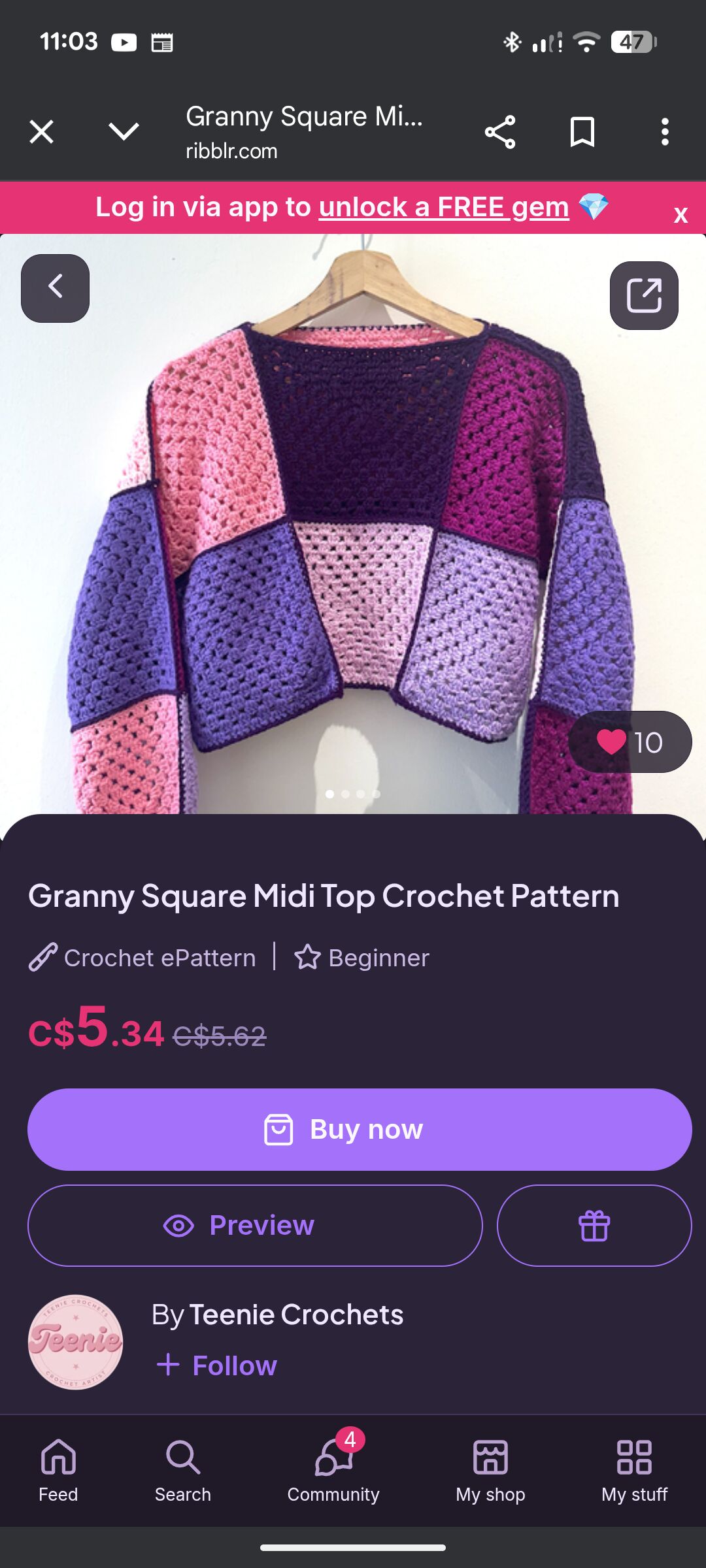Share this page via browser share icon
Viewport: 706px width, 1568px height.
click(x=500, y=132)
